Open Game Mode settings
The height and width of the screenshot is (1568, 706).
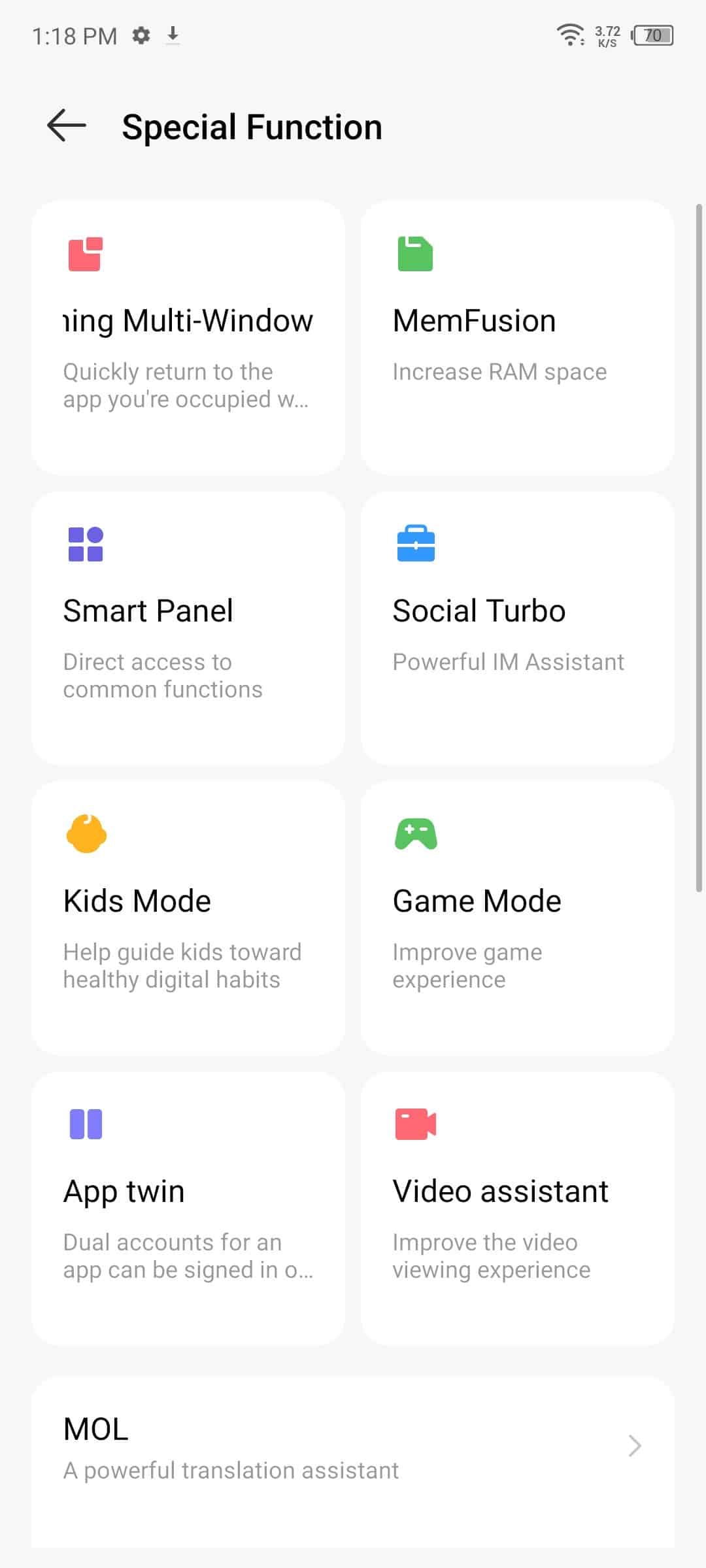(517, 918)
